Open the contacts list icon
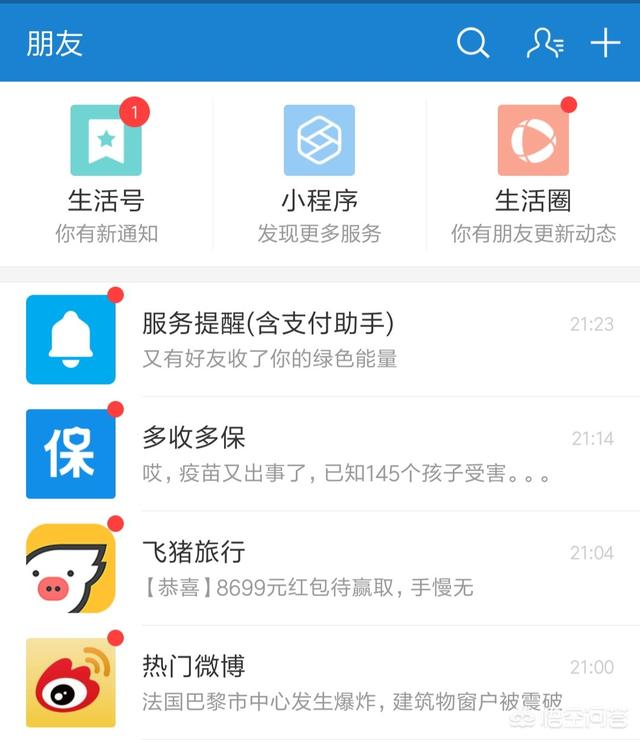The image size is (640, 740). [545, 43]
